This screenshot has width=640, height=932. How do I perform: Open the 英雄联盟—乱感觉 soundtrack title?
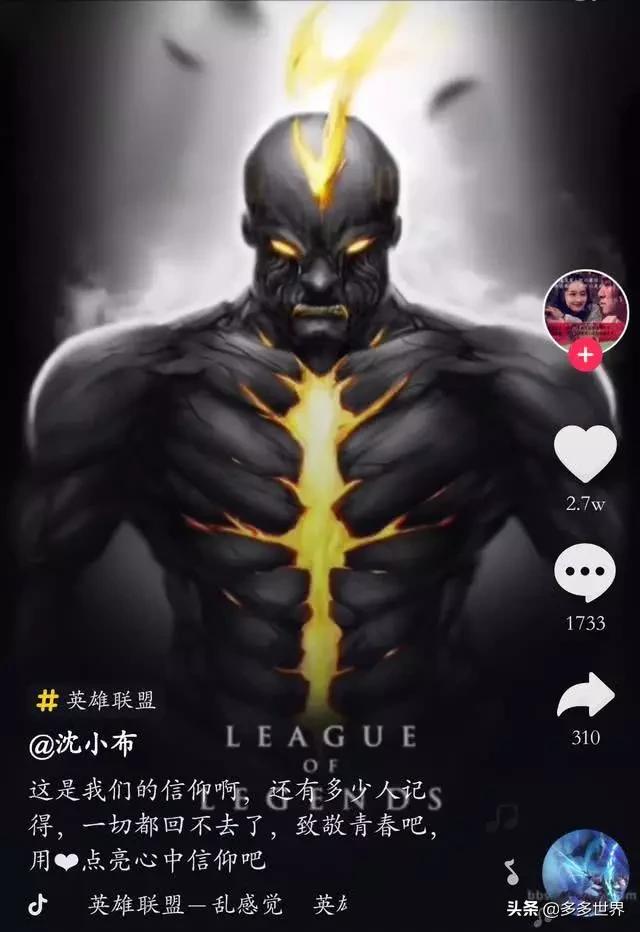pos(185,905)
